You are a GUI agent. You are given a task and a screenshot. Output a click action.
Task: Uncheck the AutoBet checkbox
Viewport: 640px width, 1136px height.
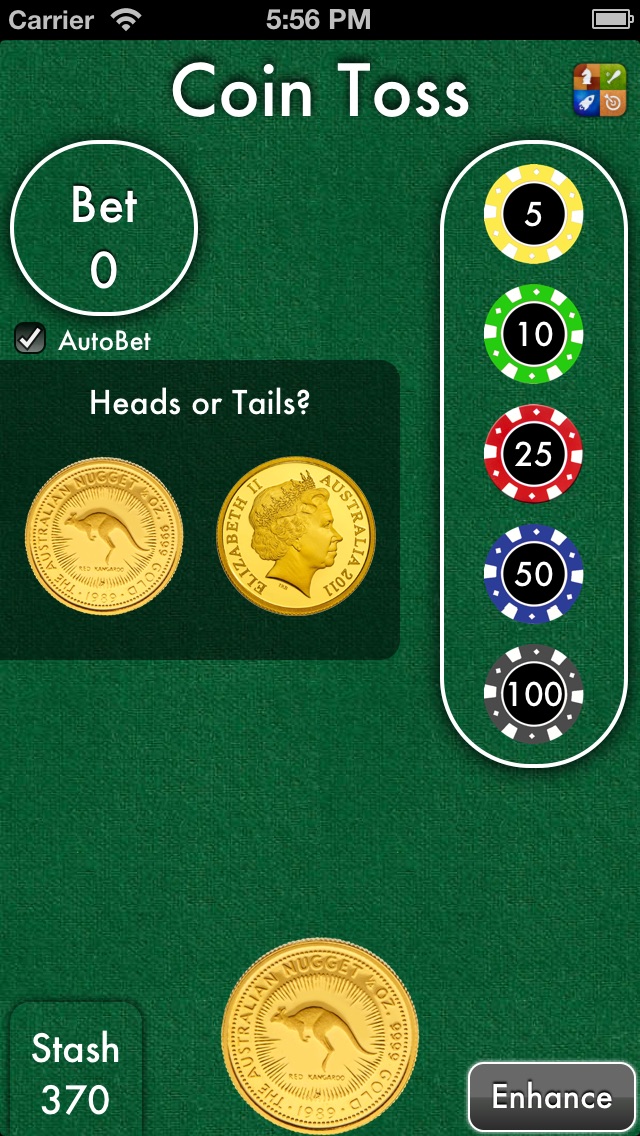[x=31, y=340]
